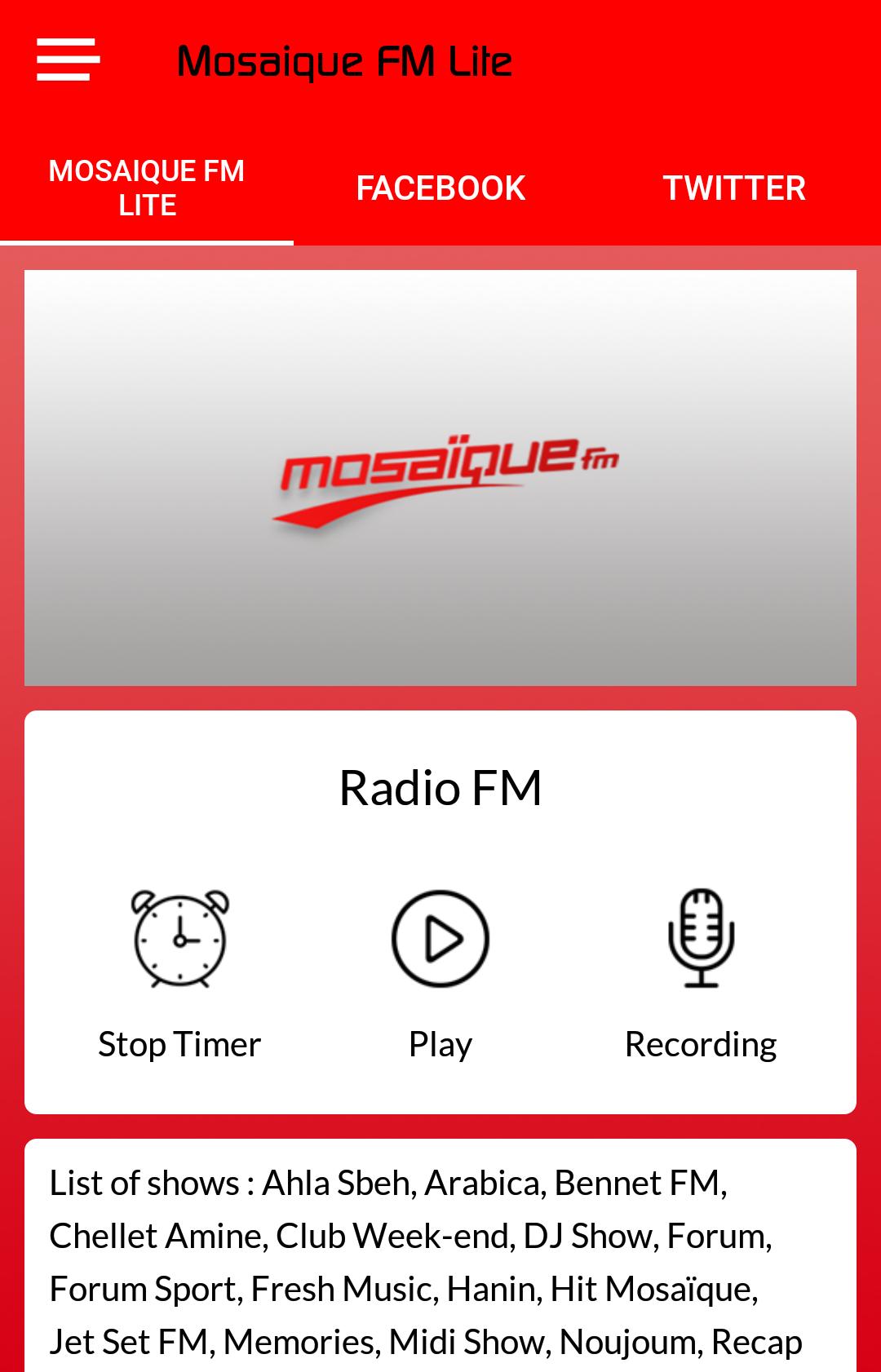Start Recording with the microphone
Screen dimensions: 881x1372
coord(701,940)
